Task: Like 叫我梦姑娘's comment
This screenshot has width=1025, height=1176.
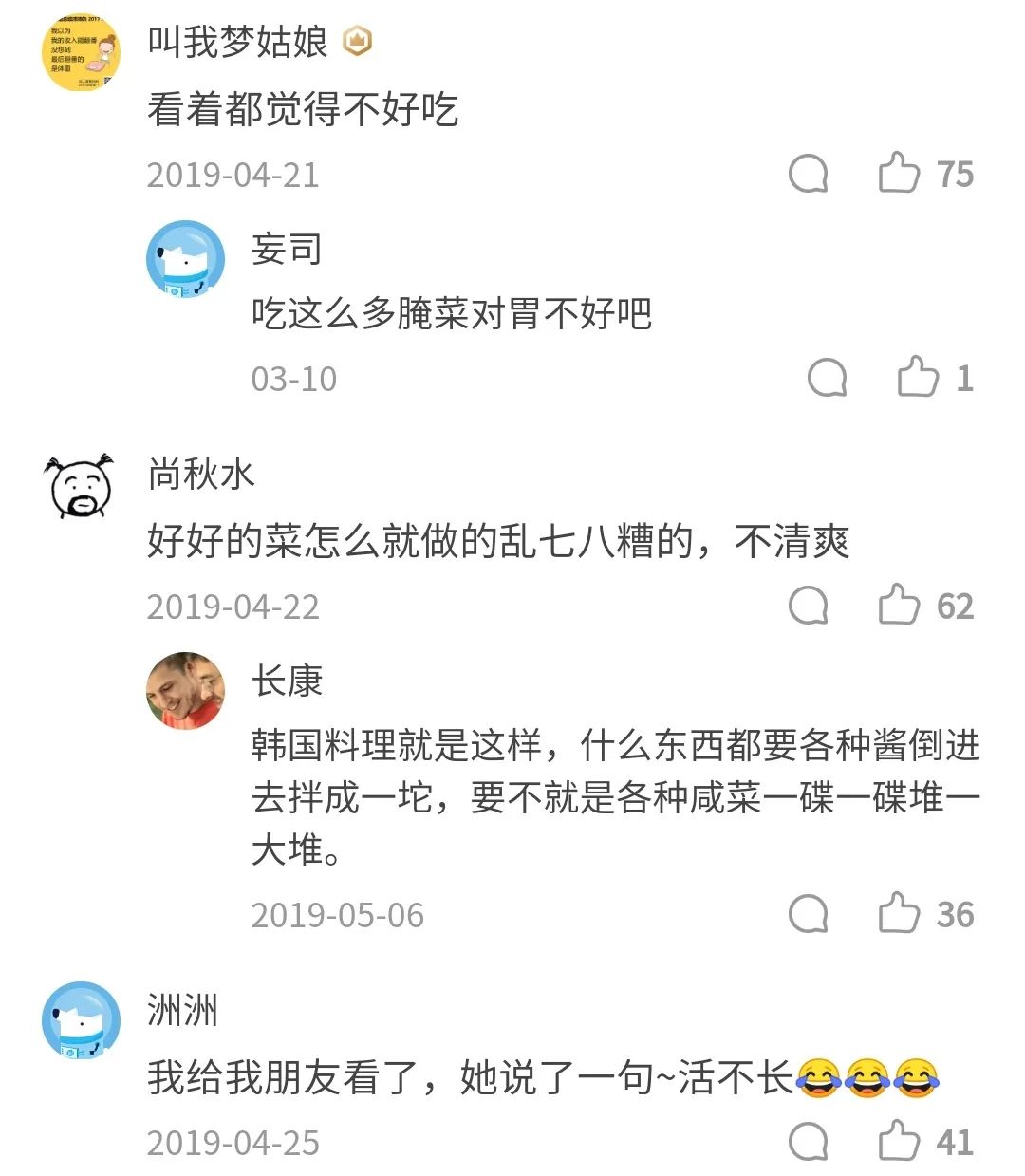Action: (899, 174)
